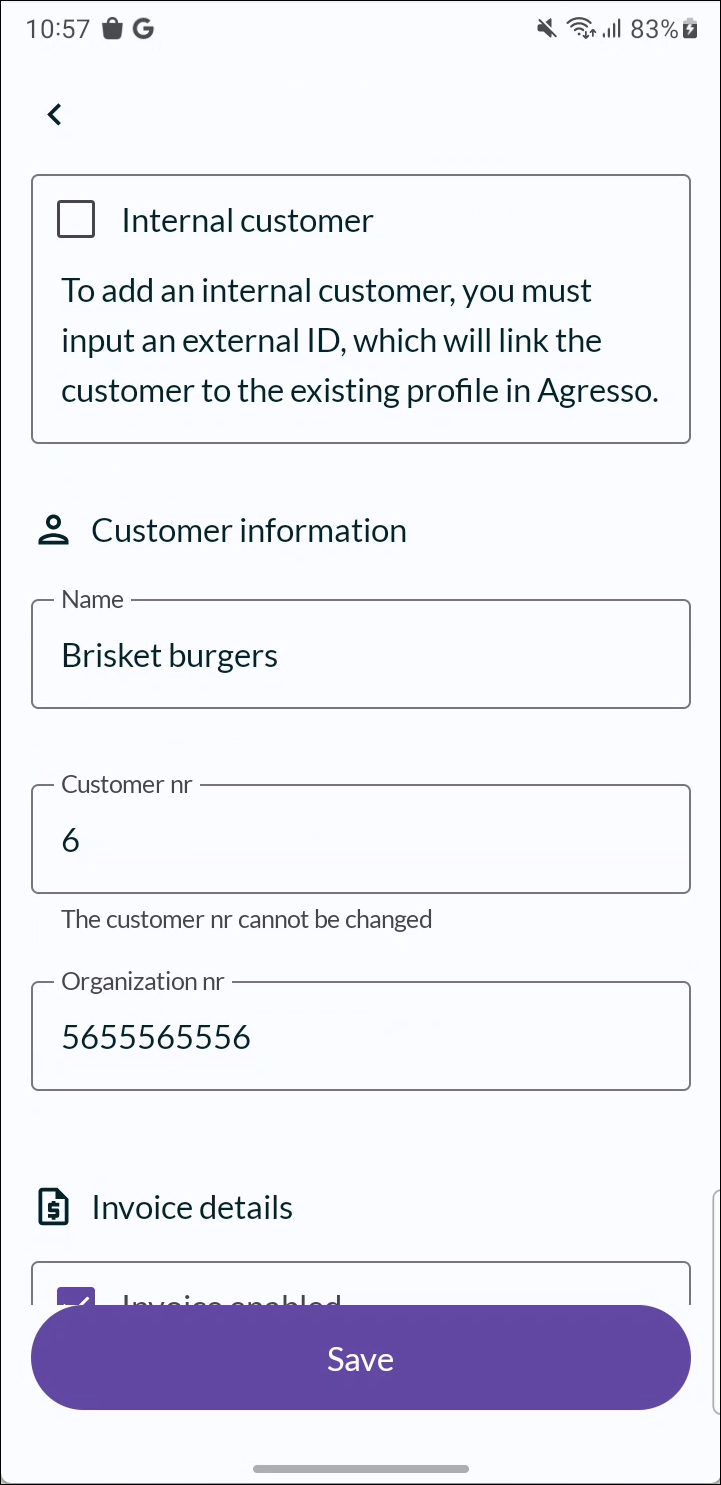Screen dimensions: 721x1485
Task: Save the customer details
Action: click(x=361, y=1358)
